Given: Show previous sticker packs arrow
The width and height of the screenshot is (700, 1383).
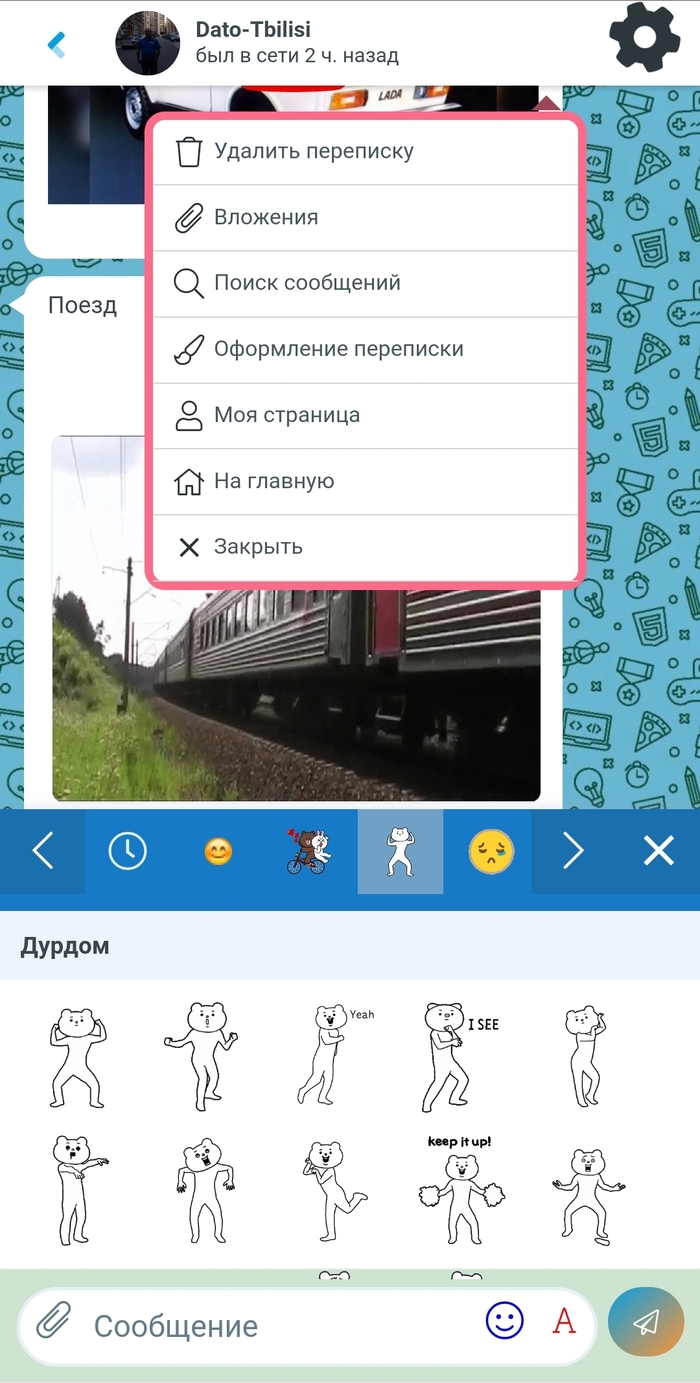Looking at the screenshot, I should pyautogui.click(x=42, y=851).
